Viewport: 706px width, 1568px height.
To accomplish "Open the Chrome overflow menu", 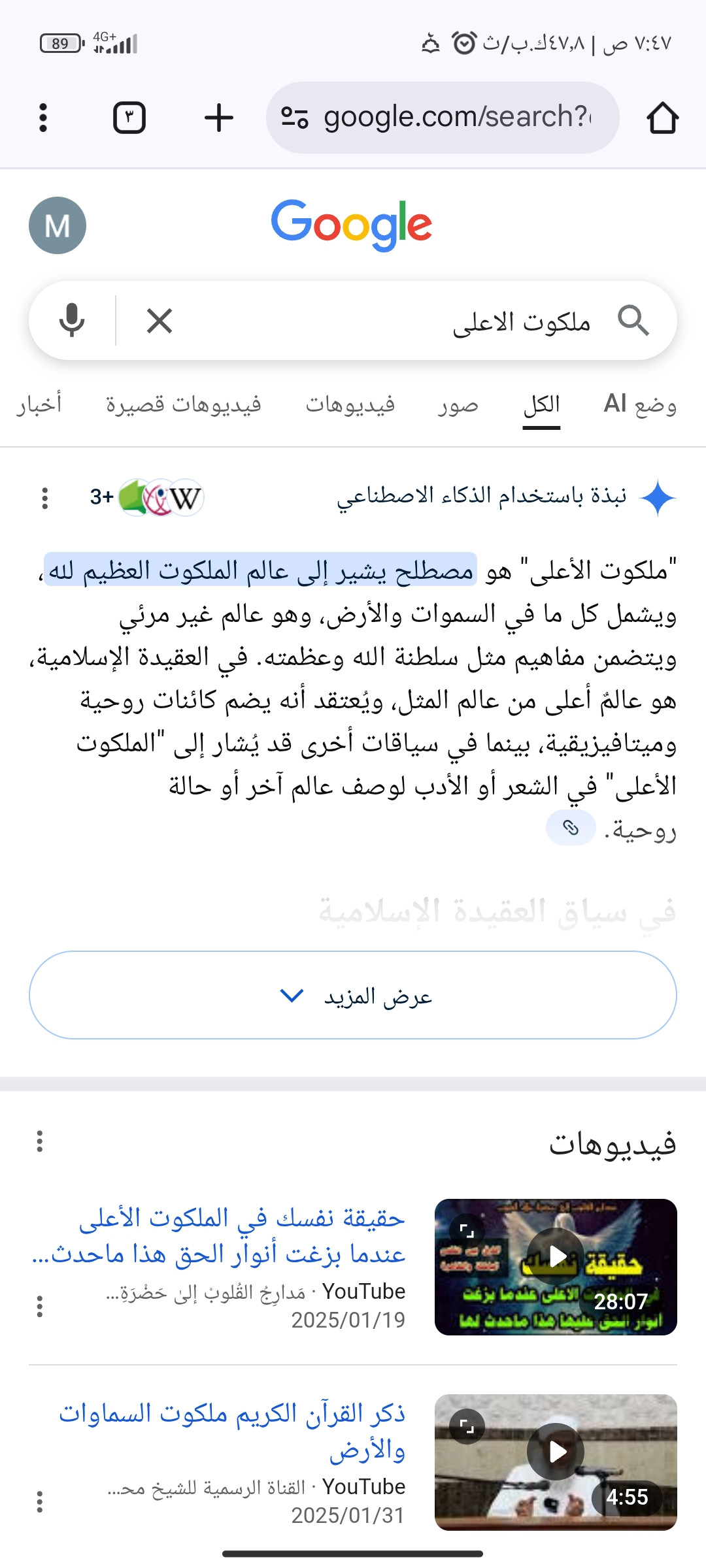I will point(43,118).
